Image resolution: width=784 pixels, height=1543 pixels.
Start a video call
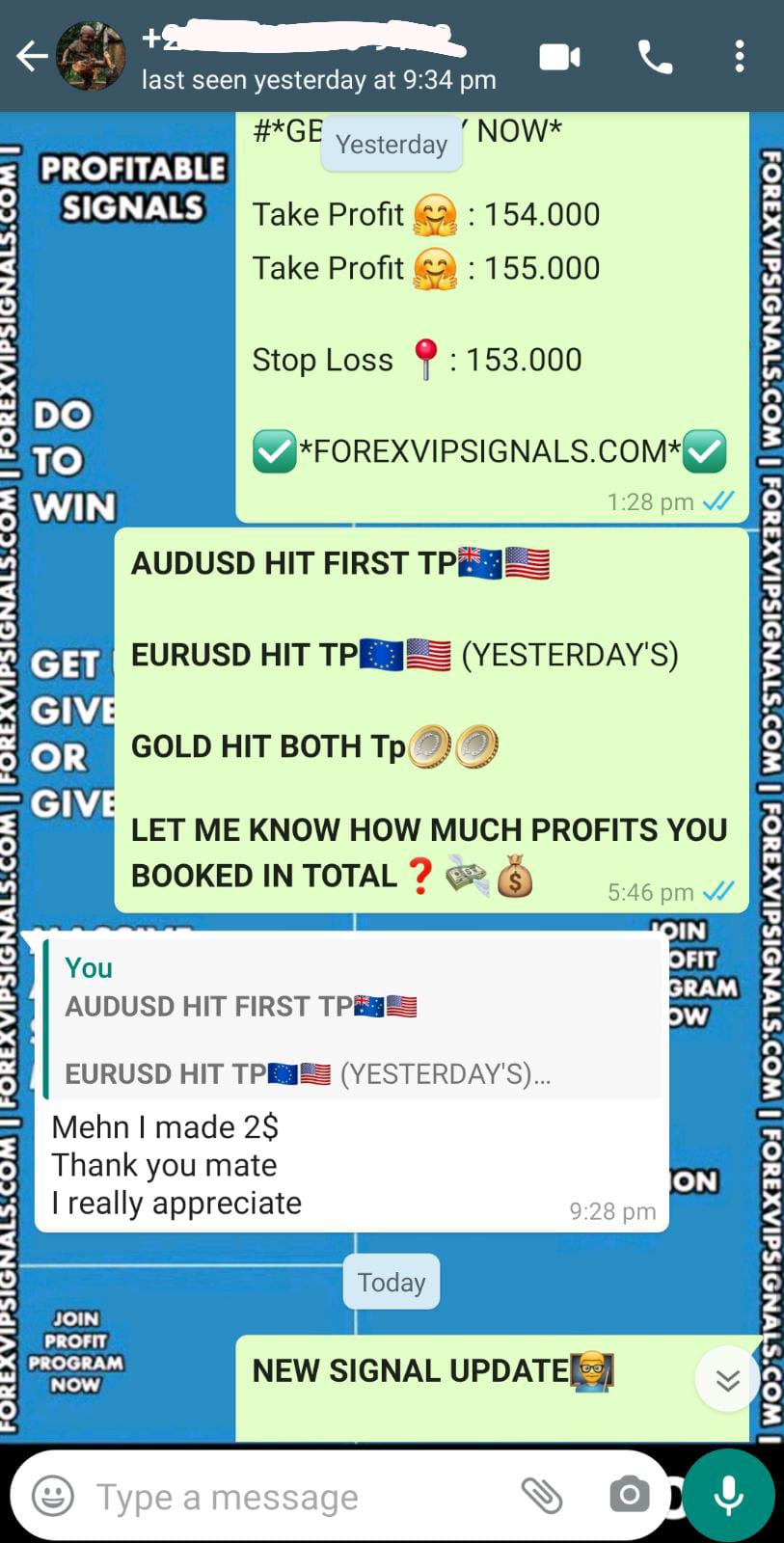tap(559, 57)
